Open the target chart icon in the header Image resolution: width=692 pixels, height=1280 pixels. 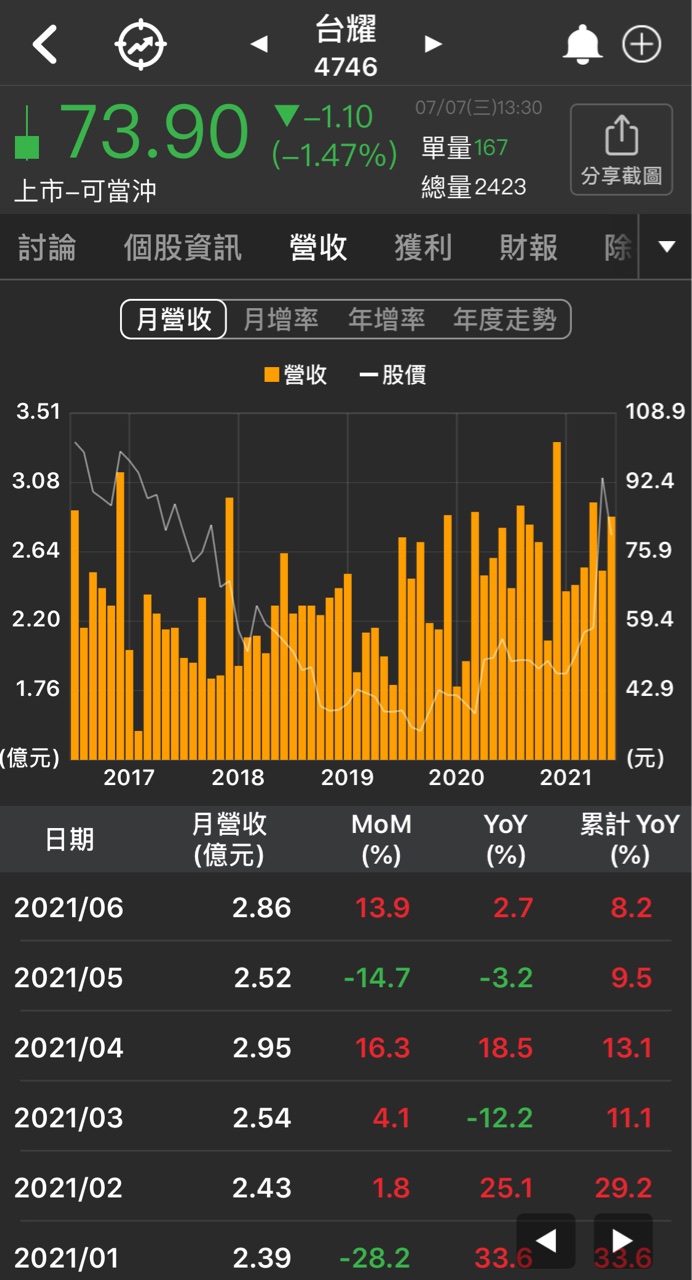coord(141,45)
